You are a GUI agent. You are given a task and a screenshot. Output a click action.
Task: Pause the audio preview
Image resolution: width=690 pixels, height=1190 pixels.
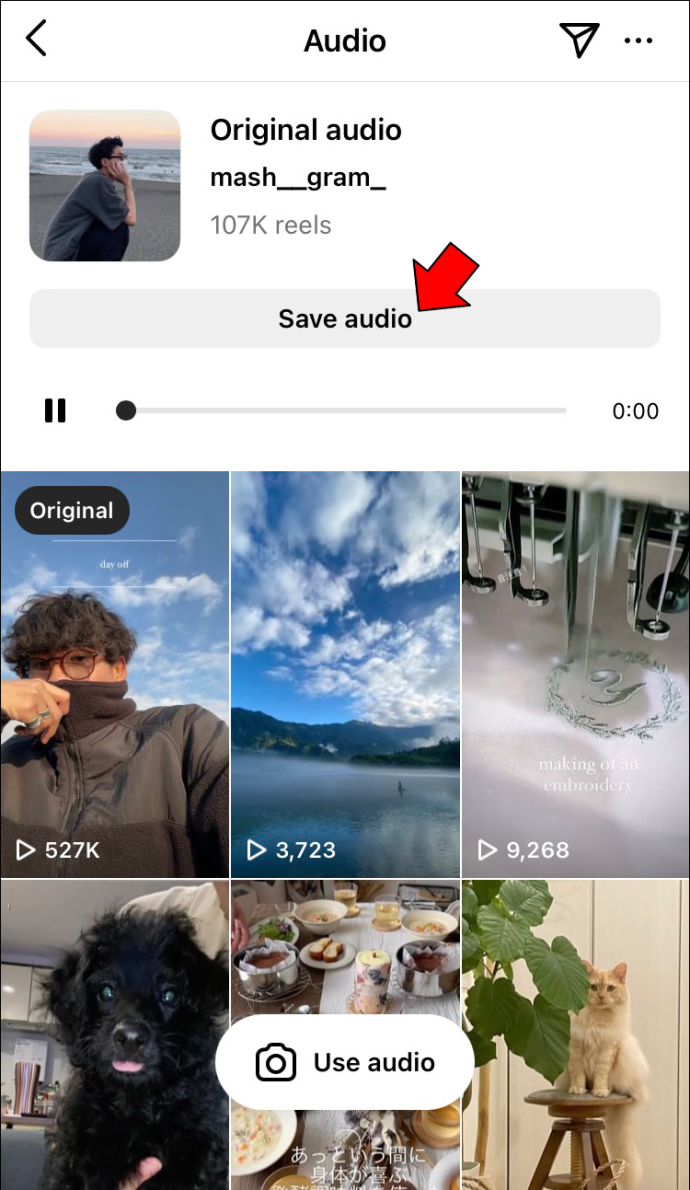tap(55, 411)
